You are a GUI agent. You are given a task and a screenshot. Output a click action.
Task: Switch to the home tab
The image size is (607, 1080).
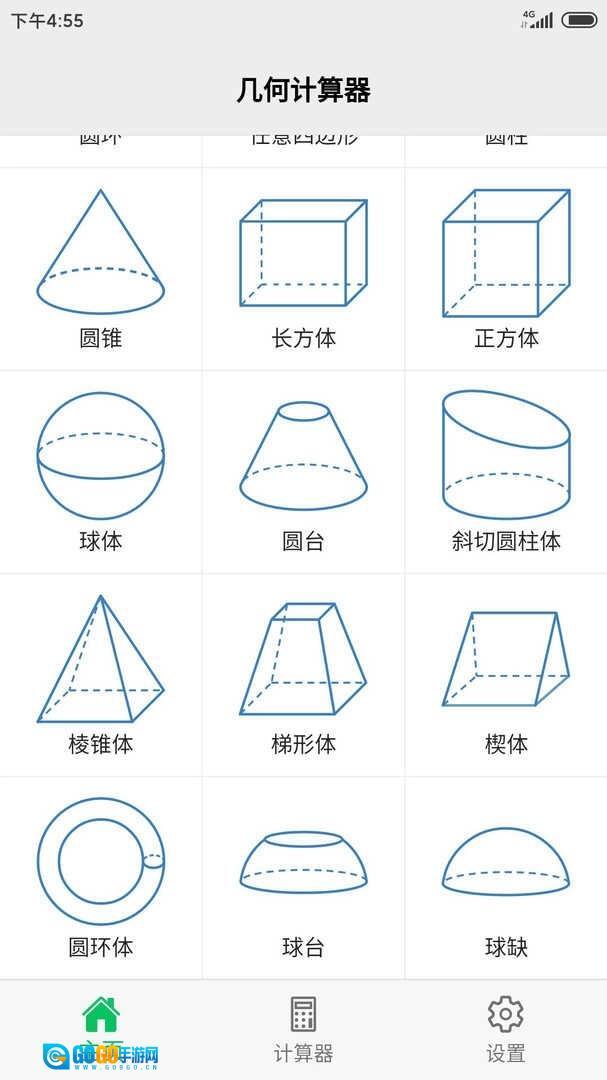(101, 1029)
